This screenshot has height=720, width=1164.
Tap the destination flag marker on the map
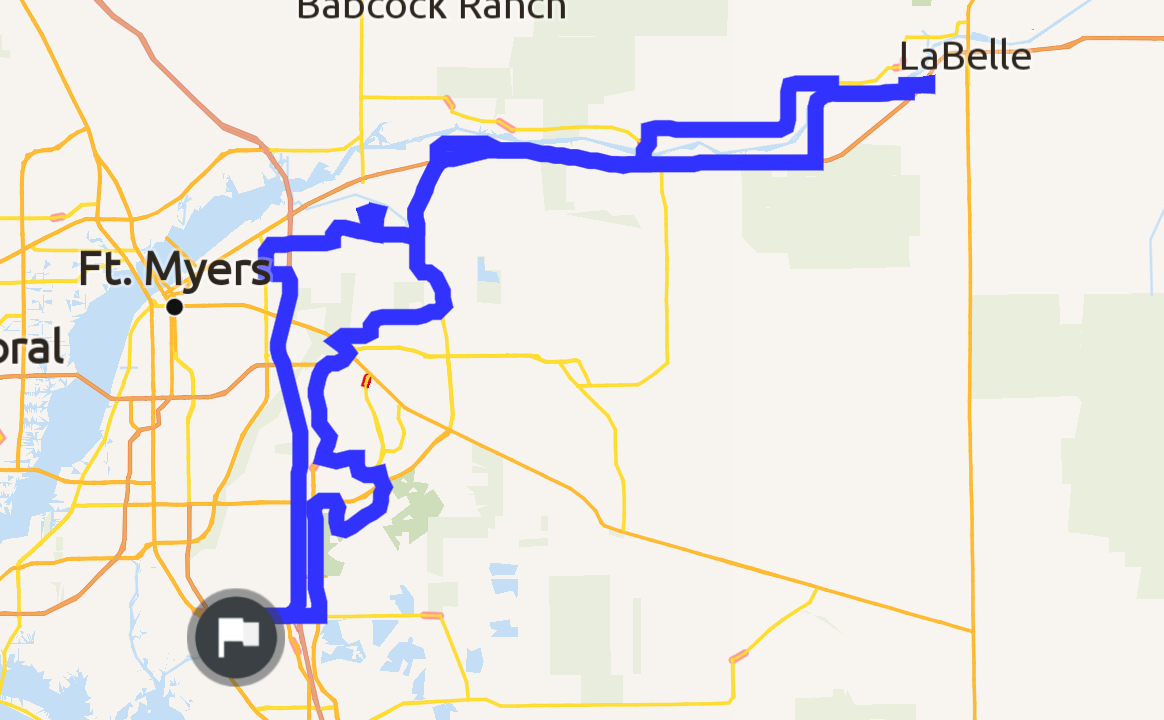pos(236,636)
